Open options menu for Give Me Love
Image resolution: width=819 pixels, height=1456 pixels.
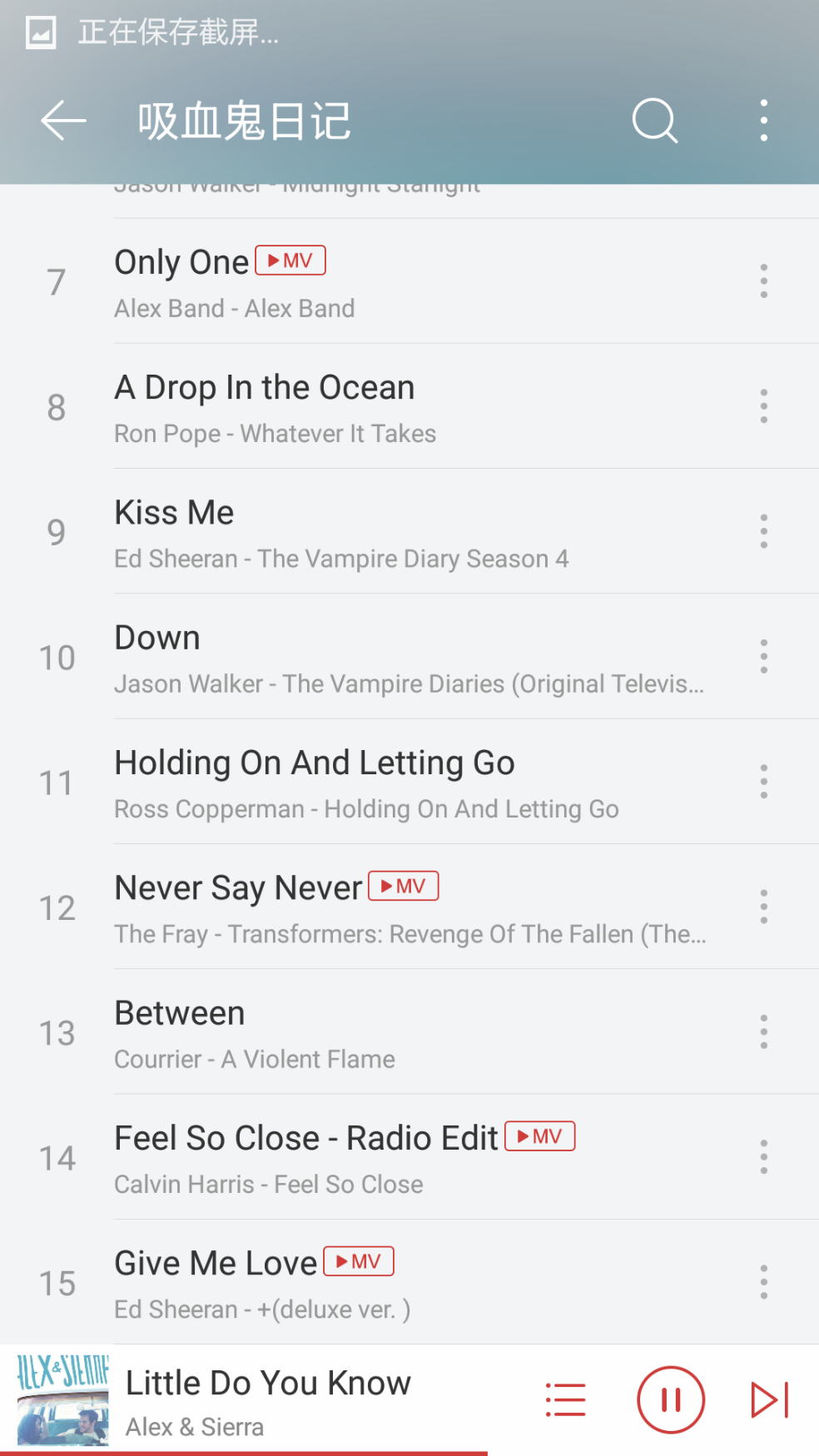[x=763, y=1282]
